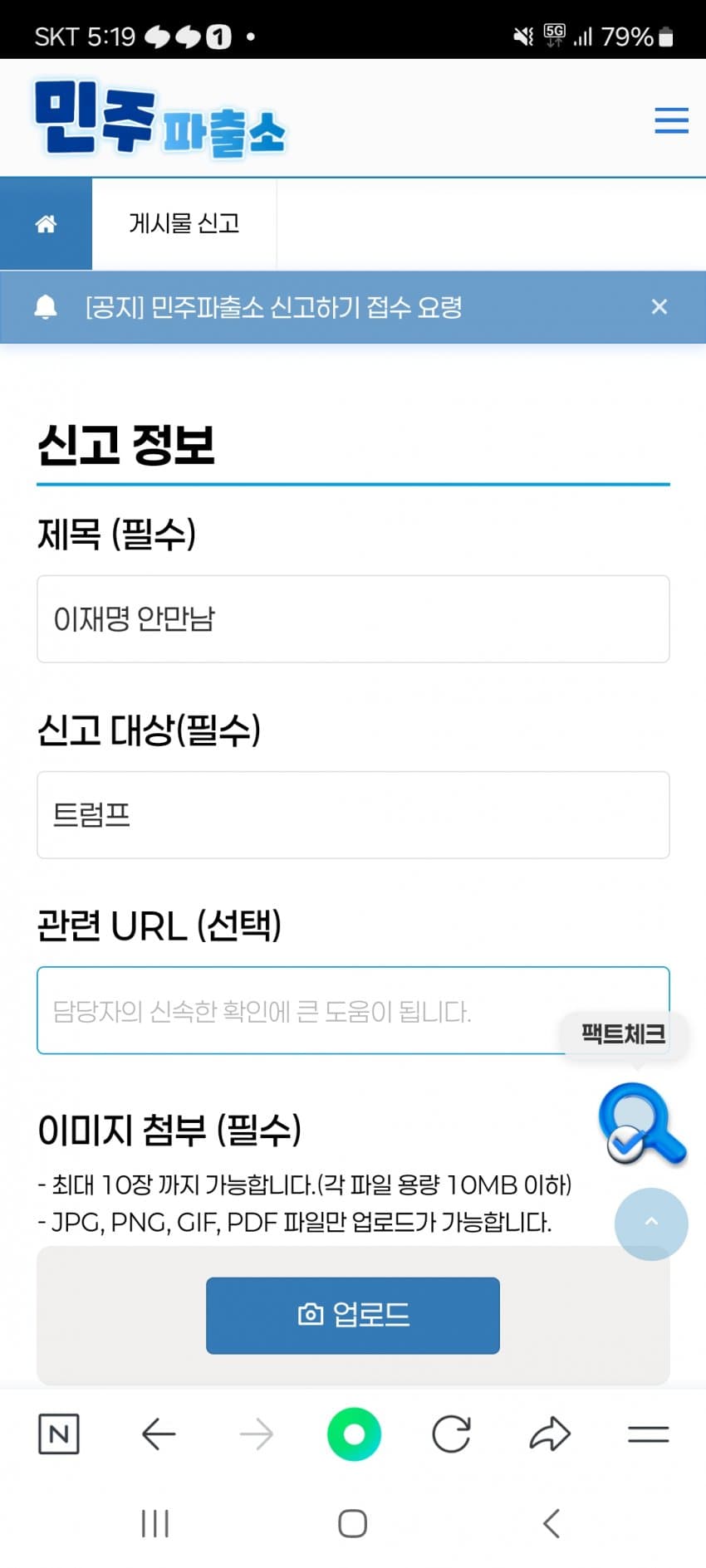Jump to top with the arrow button
The height and width of the screenshot is (1568, 706).
tap(651, 1224)
